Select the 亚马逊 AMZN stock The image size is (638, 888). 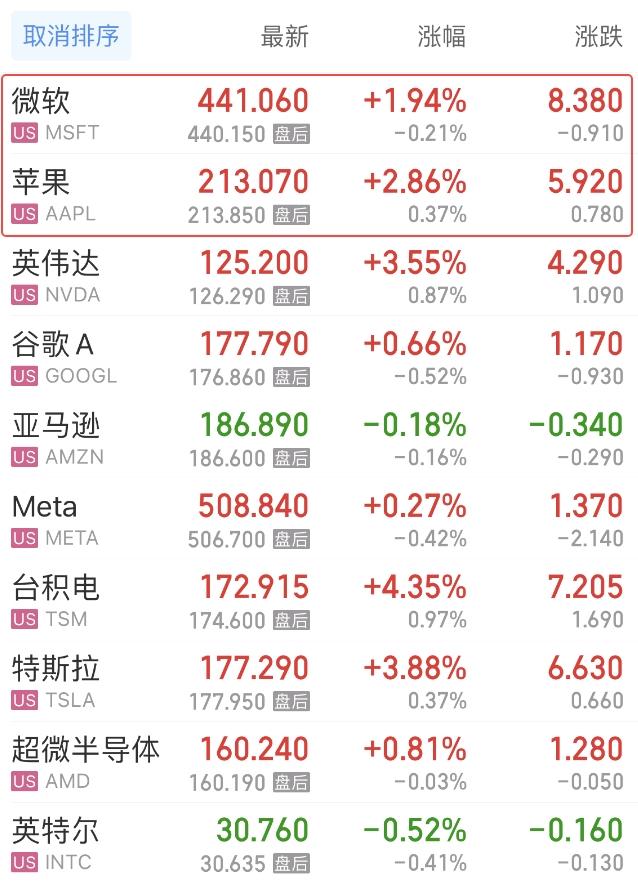[60, 439]
